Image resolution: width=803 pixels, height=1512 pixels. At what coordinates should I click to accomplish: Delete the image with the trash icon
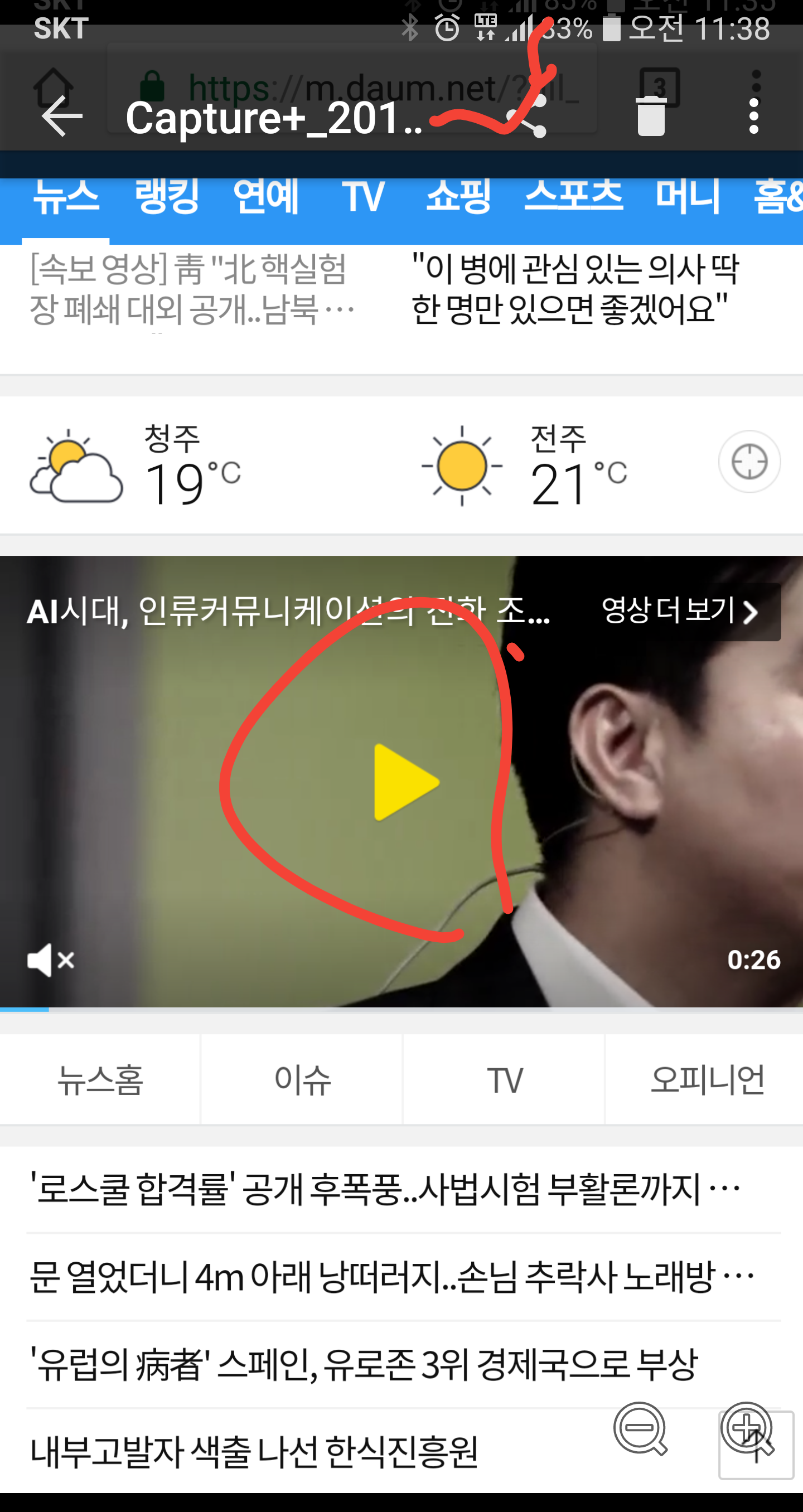pos(651,116)
